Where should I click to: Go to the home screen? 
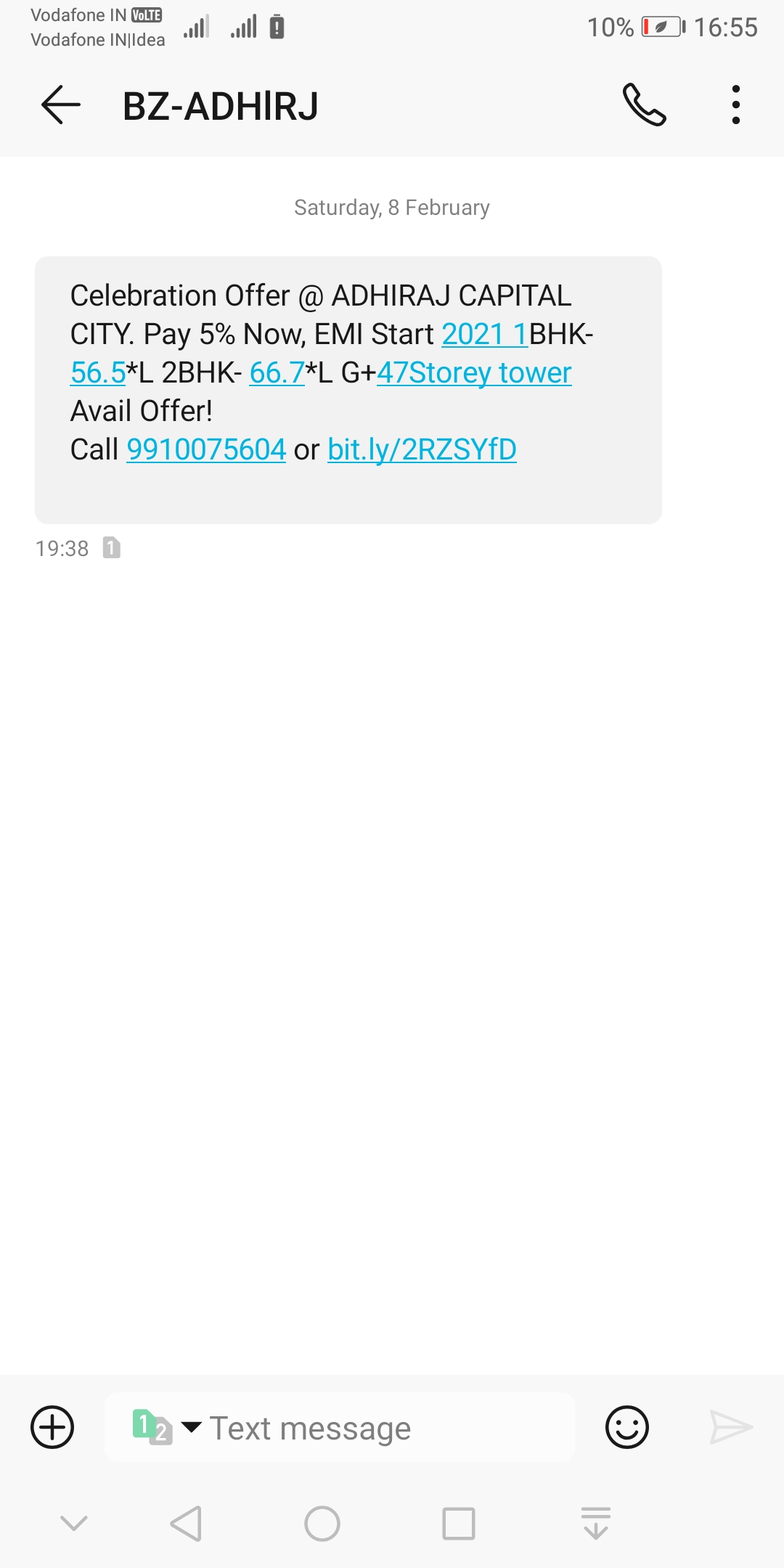322,1523
